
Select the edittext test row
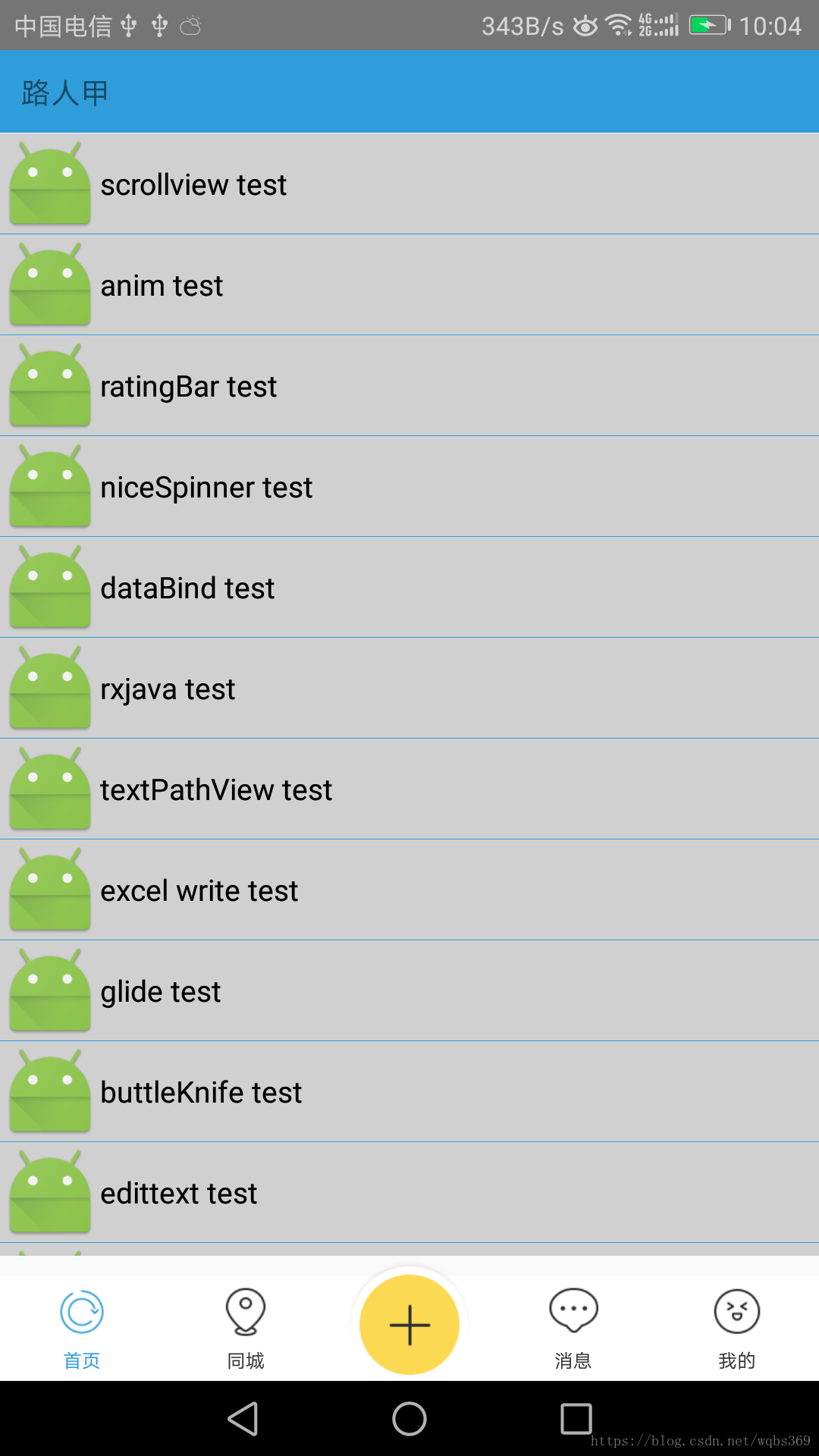409,1192
